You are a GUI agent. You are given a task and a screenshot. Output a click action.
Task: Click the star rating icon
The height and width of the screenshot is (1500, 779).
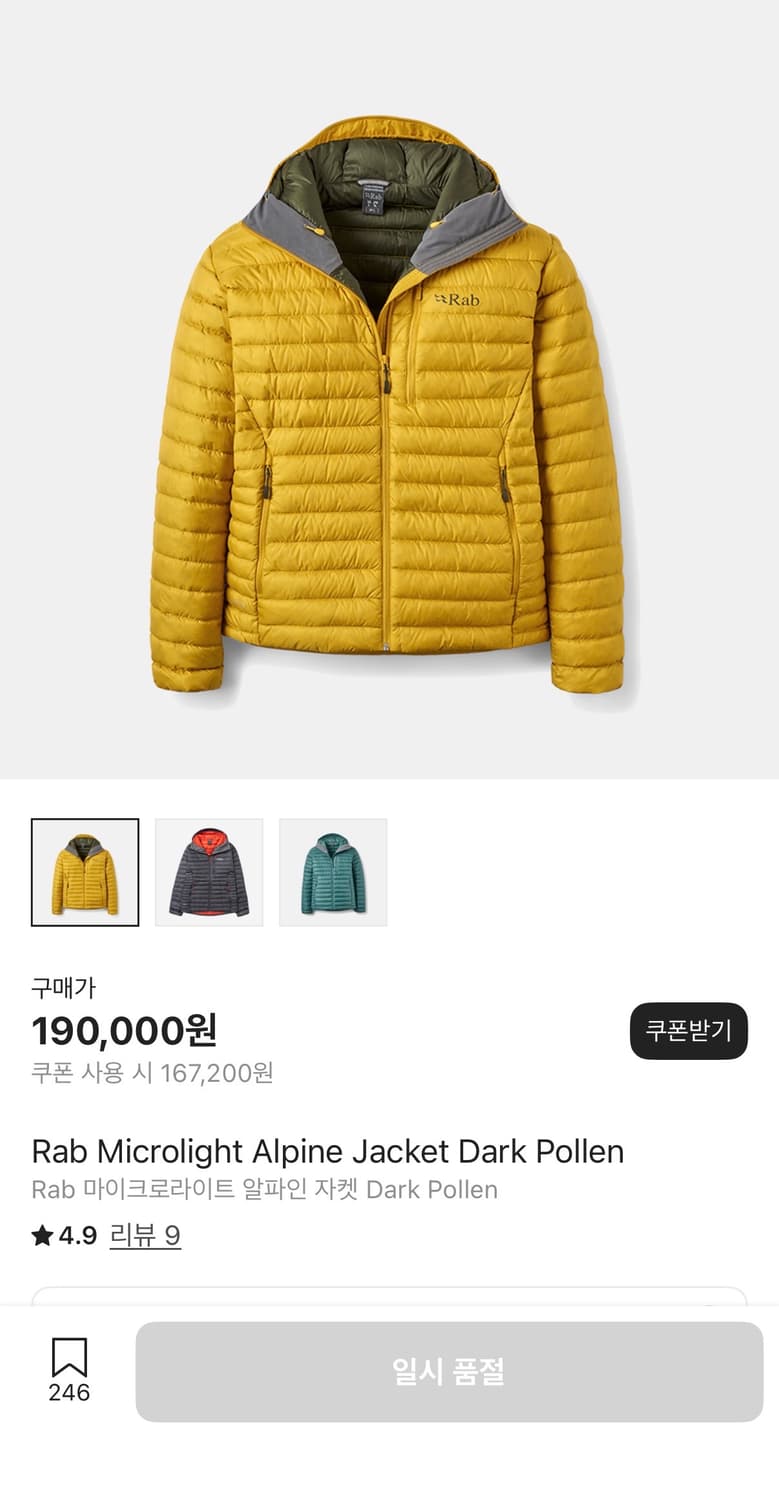(x=42, y=1237)
